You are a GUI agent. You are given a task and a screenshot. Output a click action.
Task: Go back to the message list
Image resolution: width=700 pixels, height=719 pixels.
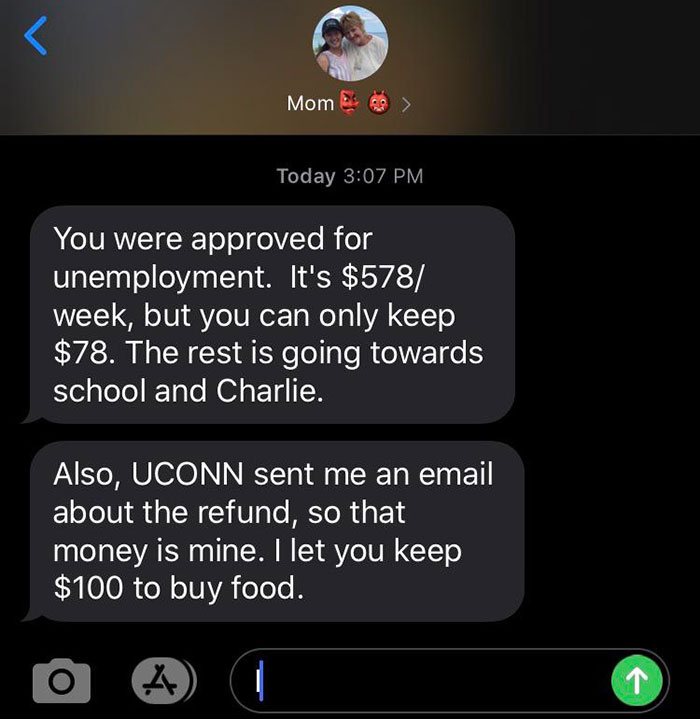35,37
